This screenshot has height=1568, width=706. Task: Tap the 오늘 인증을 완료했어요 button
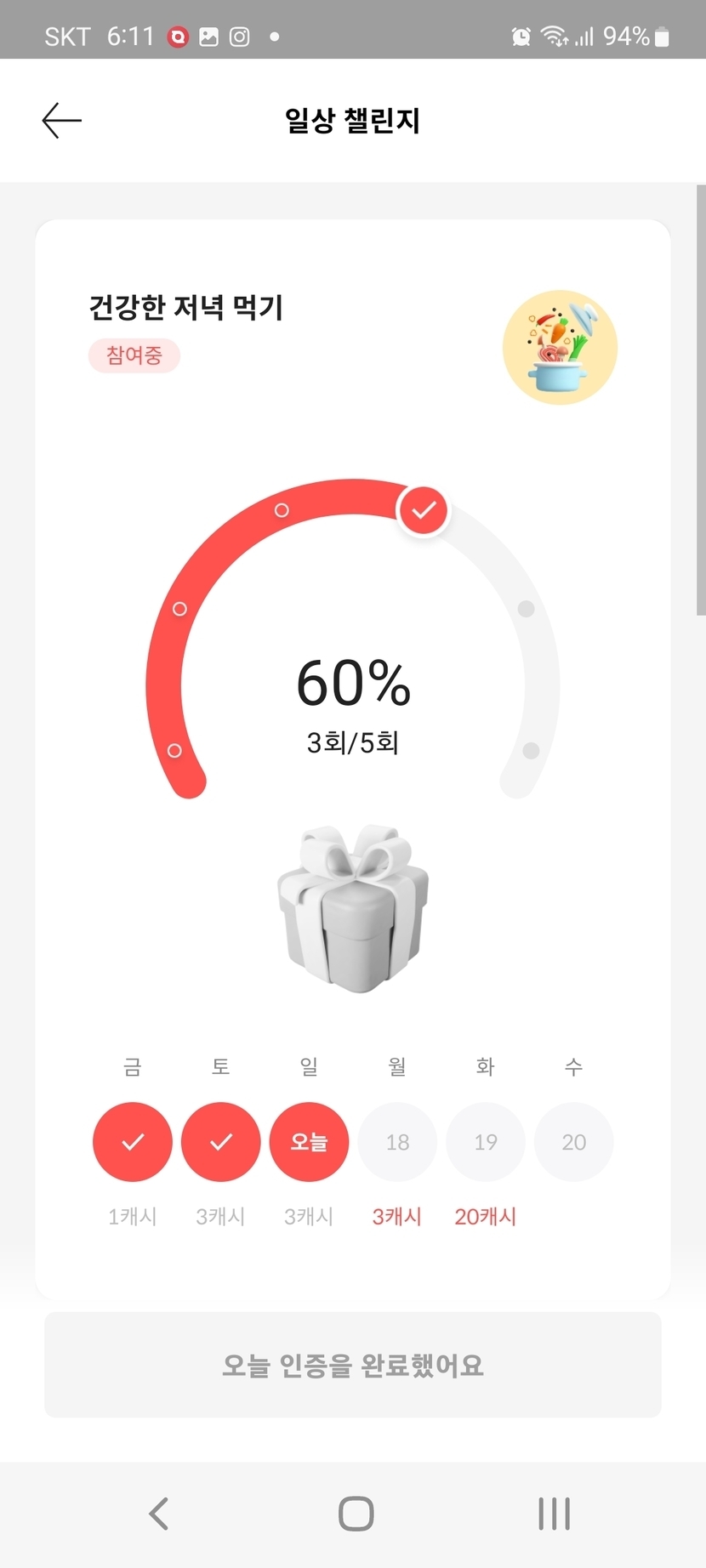click(353, 1365)
